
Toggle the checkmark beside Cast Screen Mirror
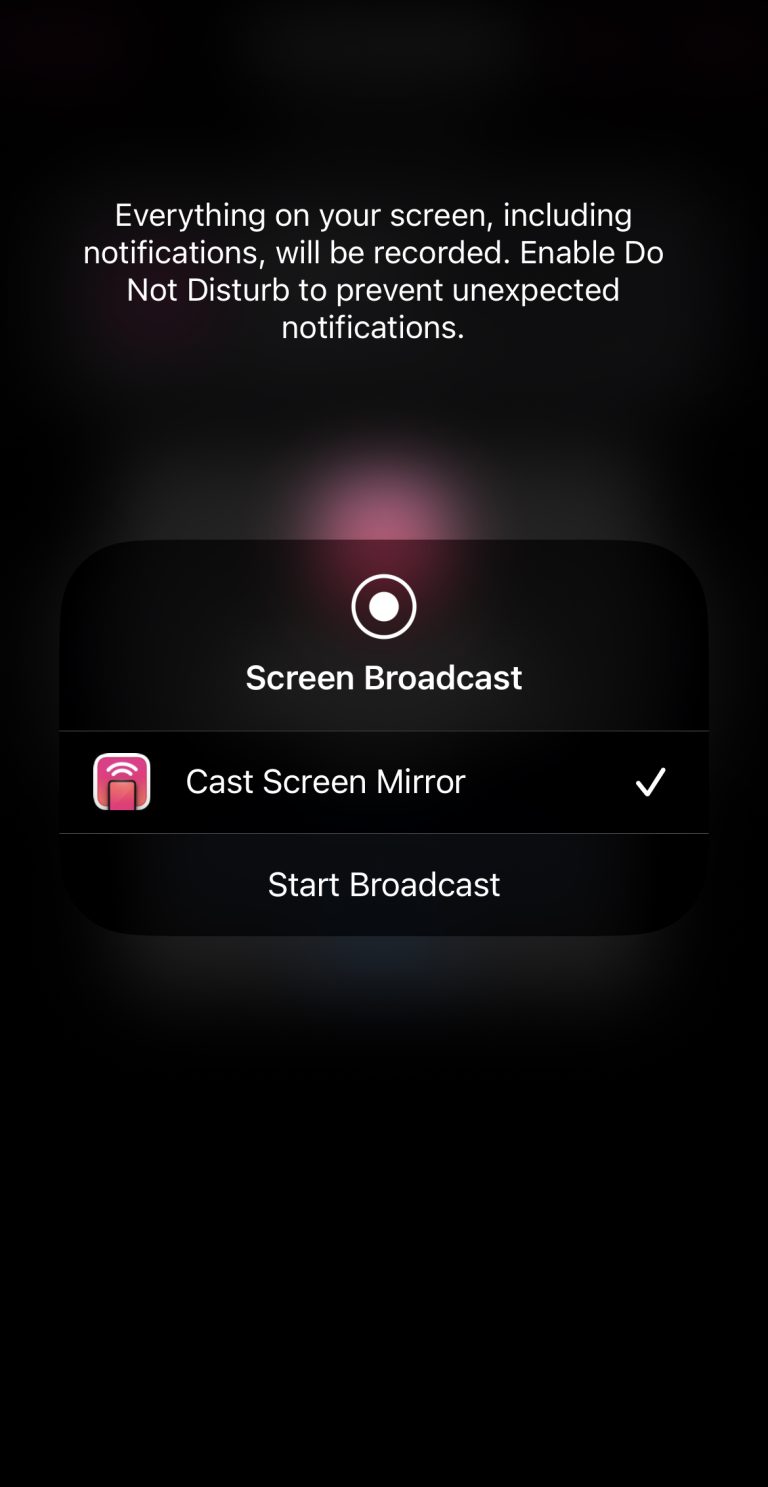coord(652,782)
